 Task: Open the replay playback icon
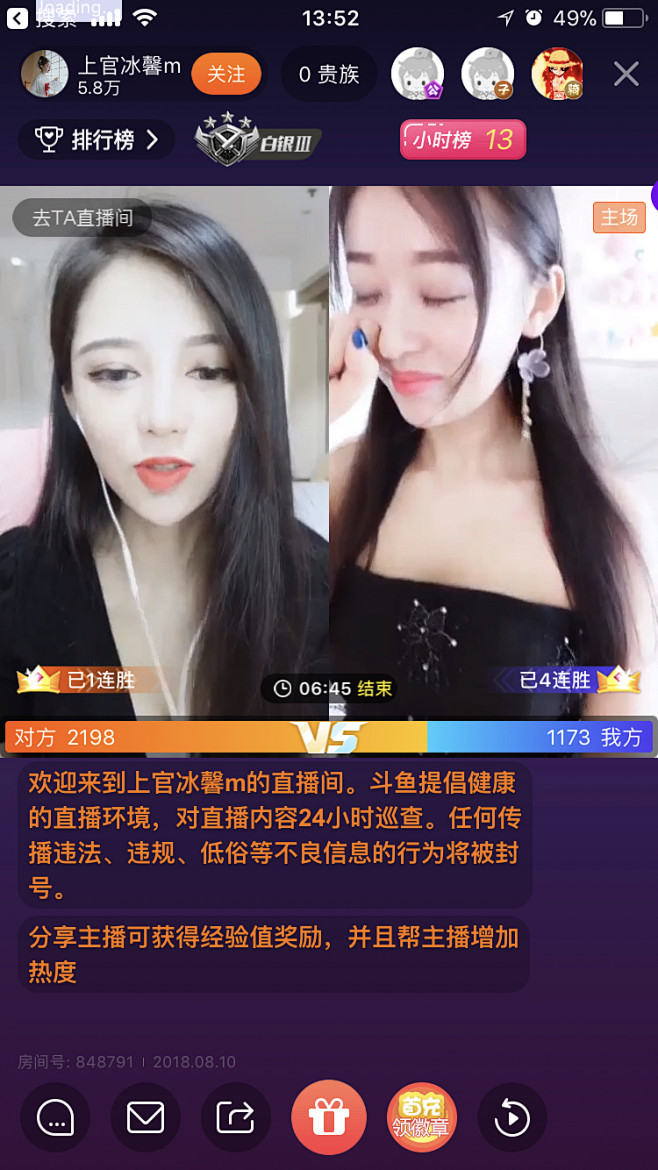(513, 1117)
